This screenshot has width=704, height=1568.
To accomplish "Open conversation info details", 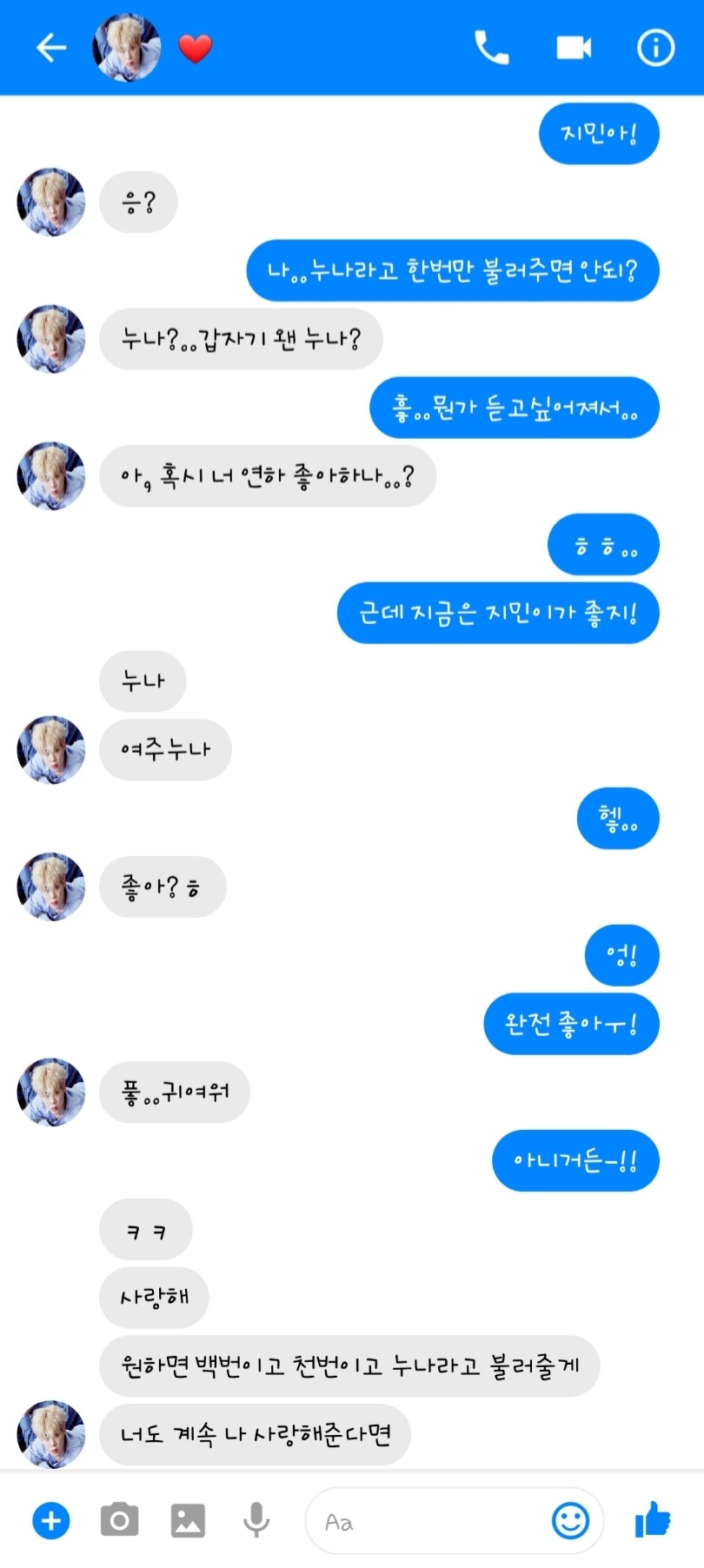I will tap(655, 48).
